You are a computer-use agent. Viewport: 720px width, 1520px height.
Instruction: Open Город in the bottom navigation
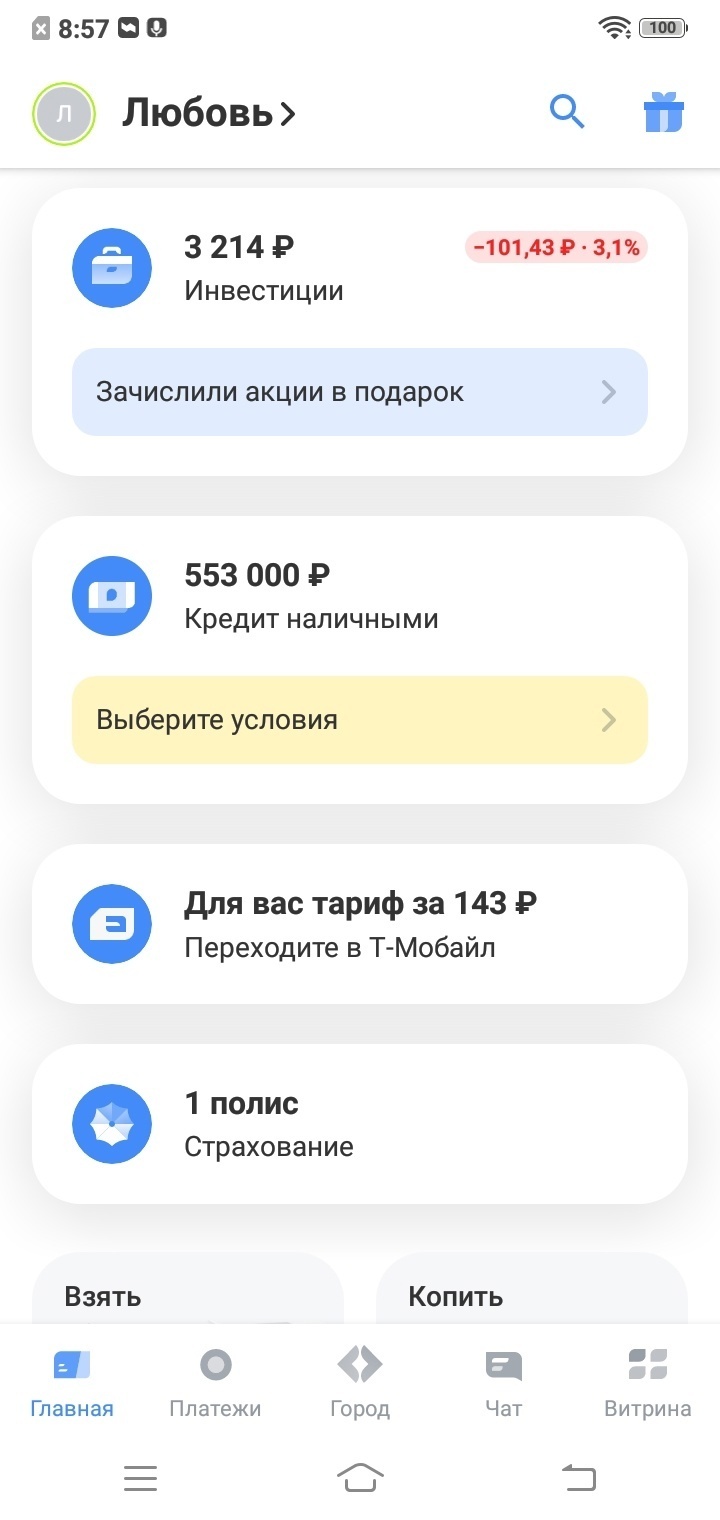click(359, 1380)
